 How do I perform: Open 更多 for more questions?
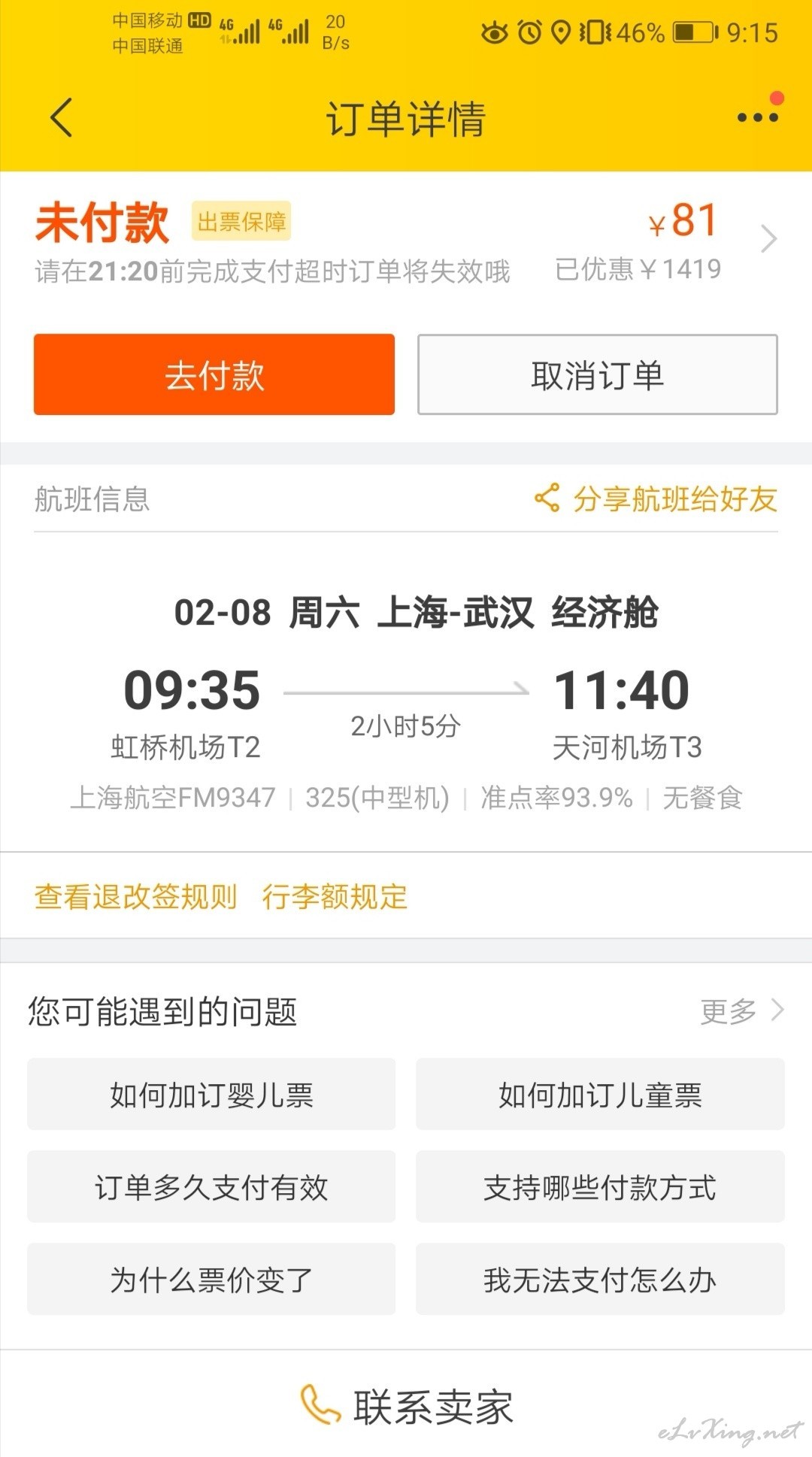(x=742, y=1011)
